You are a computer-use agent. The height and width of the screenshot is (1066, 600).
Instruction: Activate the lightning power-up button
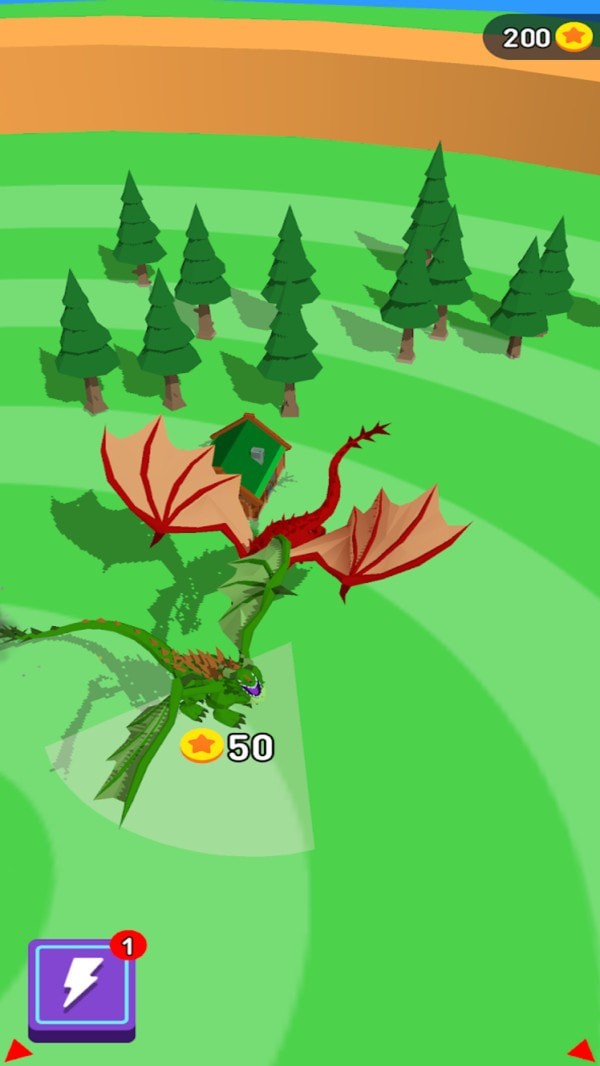81,987
